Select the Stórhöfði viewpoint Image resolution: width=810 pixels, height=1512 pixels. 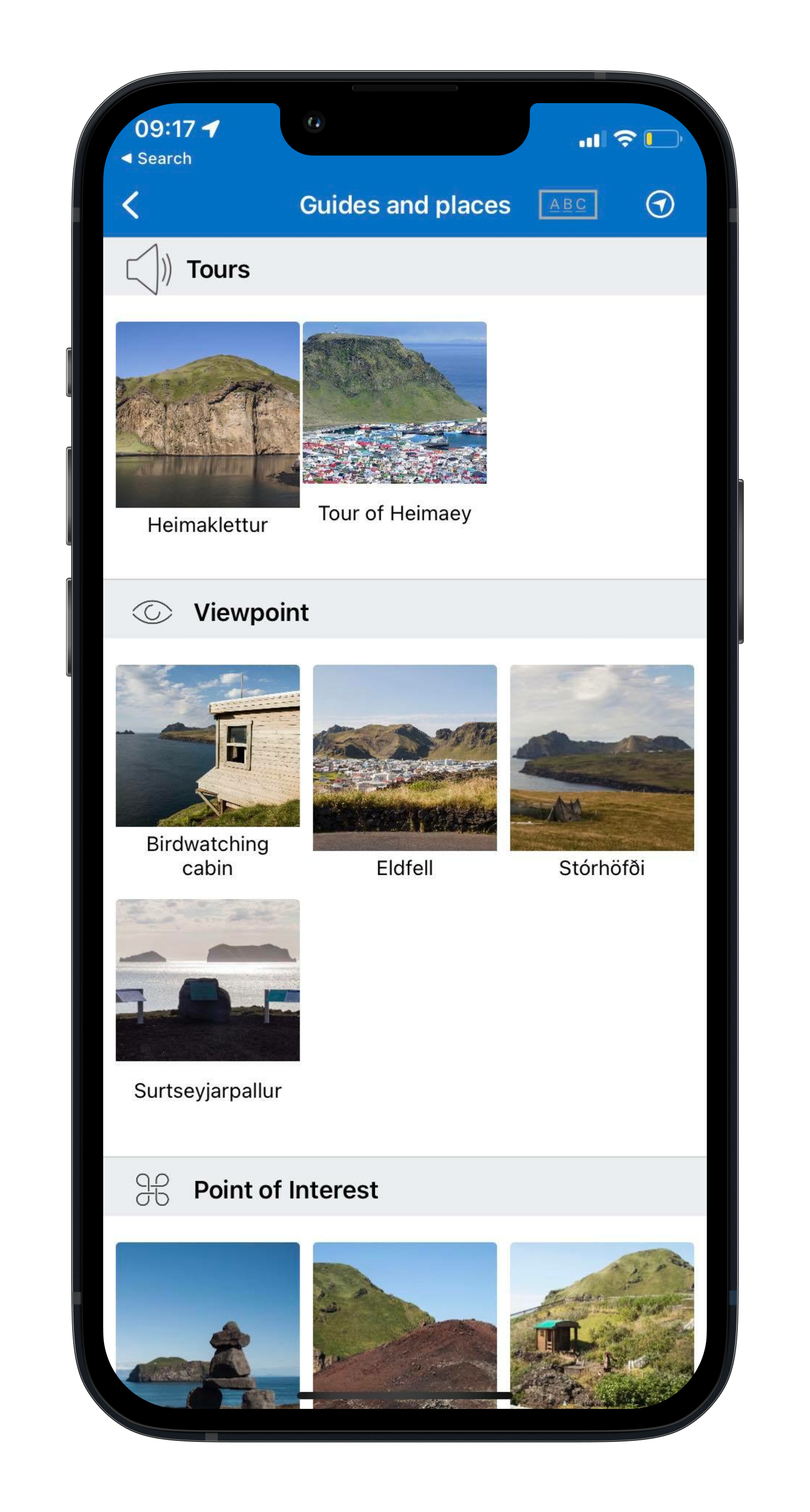tap(602, 757)
